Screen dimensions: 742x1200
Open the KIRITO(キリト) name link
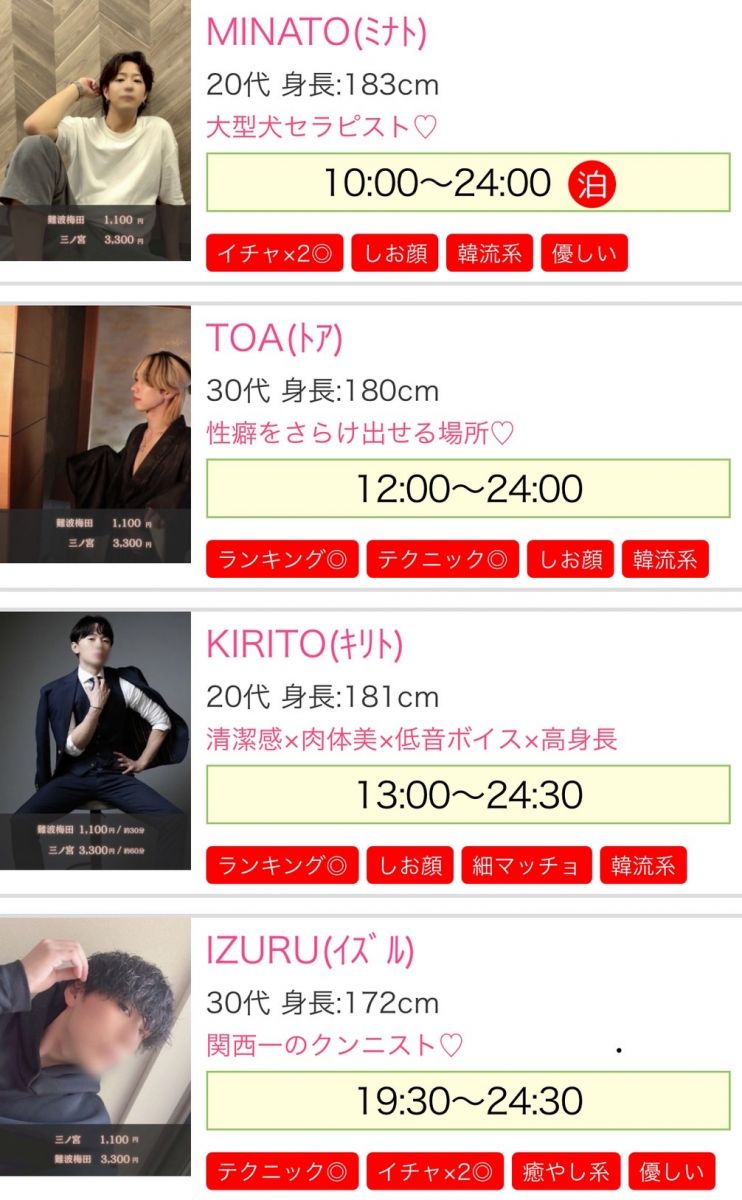304,645
